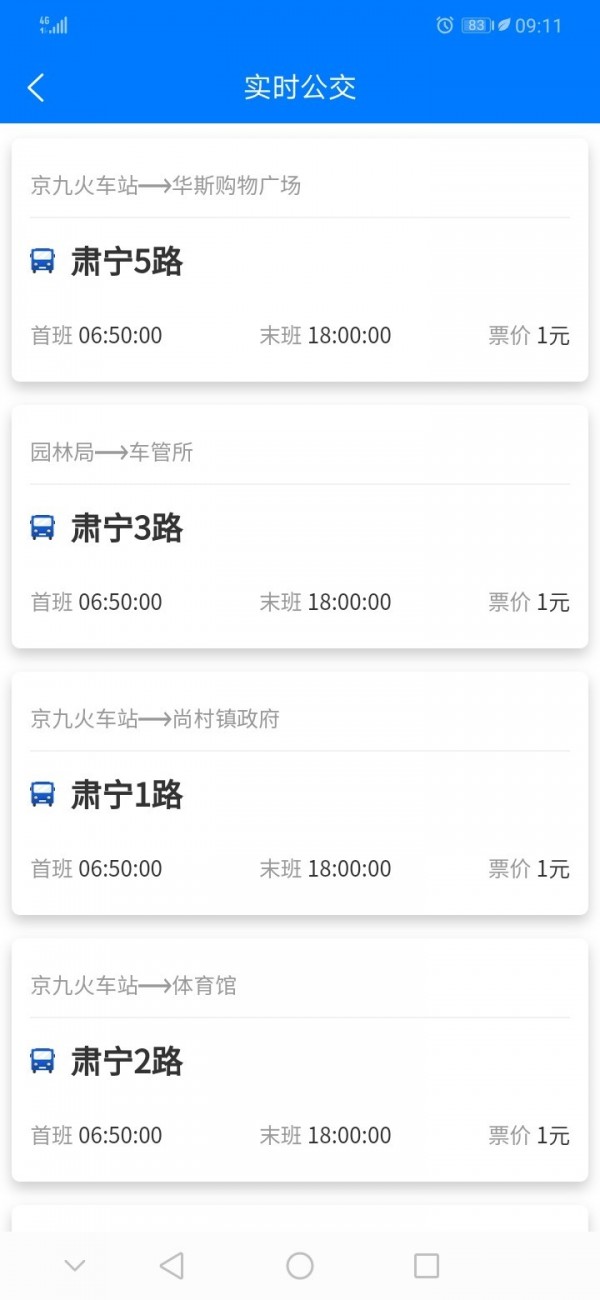Tap the system home button

300,1266
